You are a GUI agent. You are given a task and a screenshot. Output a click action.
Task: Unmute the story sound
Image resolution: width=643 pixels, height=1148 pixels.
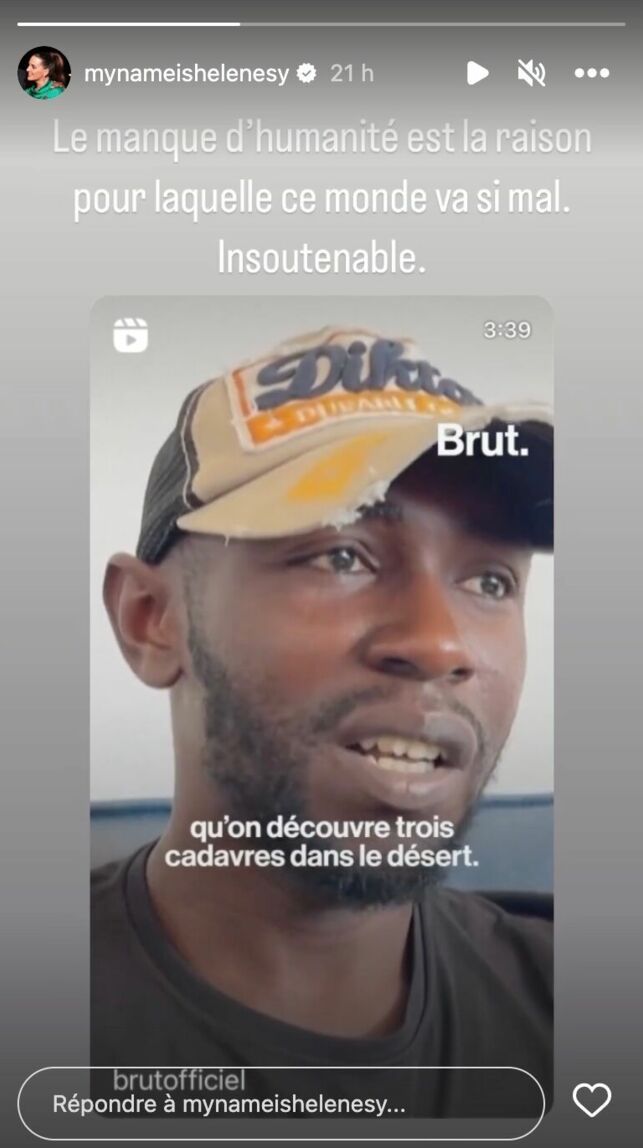531,73
